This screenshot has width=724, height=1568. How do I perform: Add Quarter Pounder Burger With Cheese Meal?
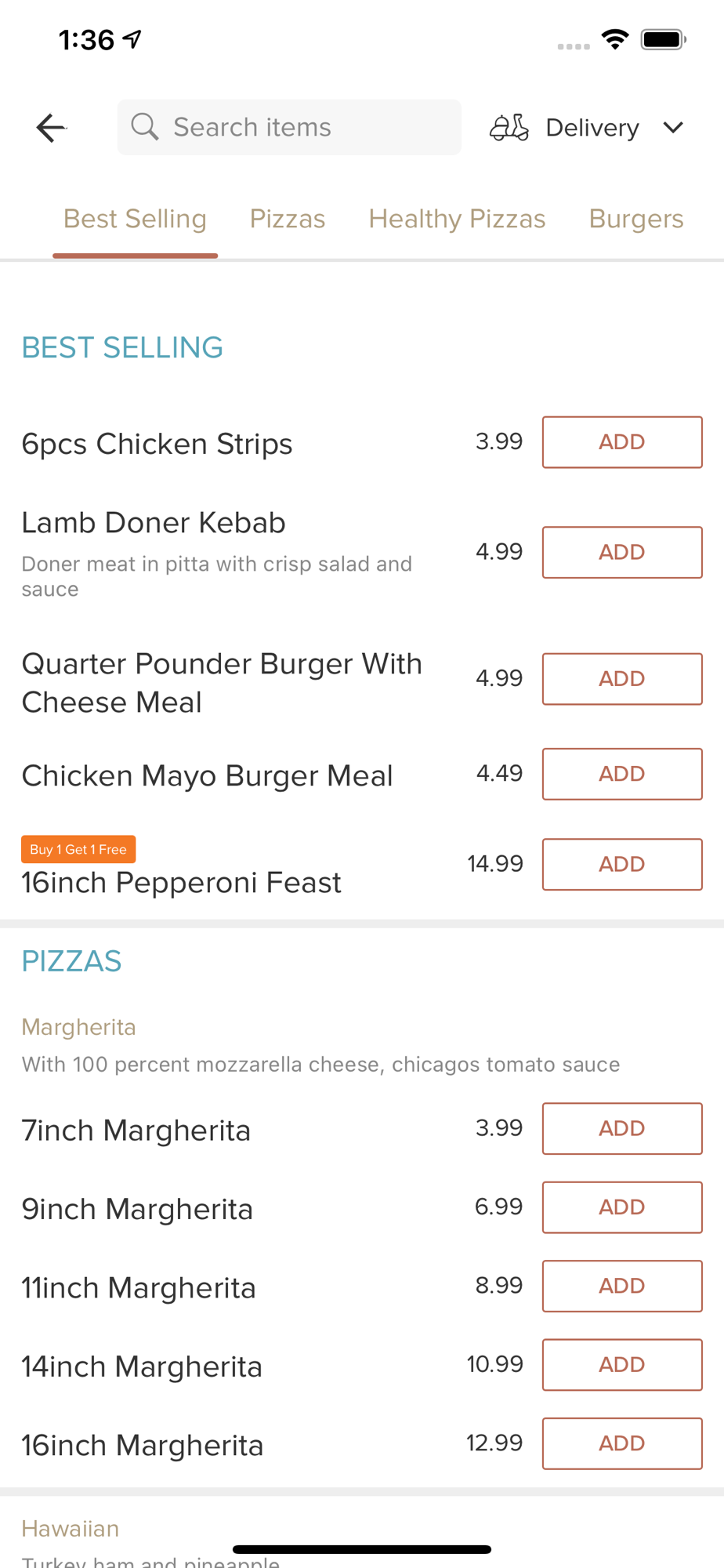tap(621, 679)
